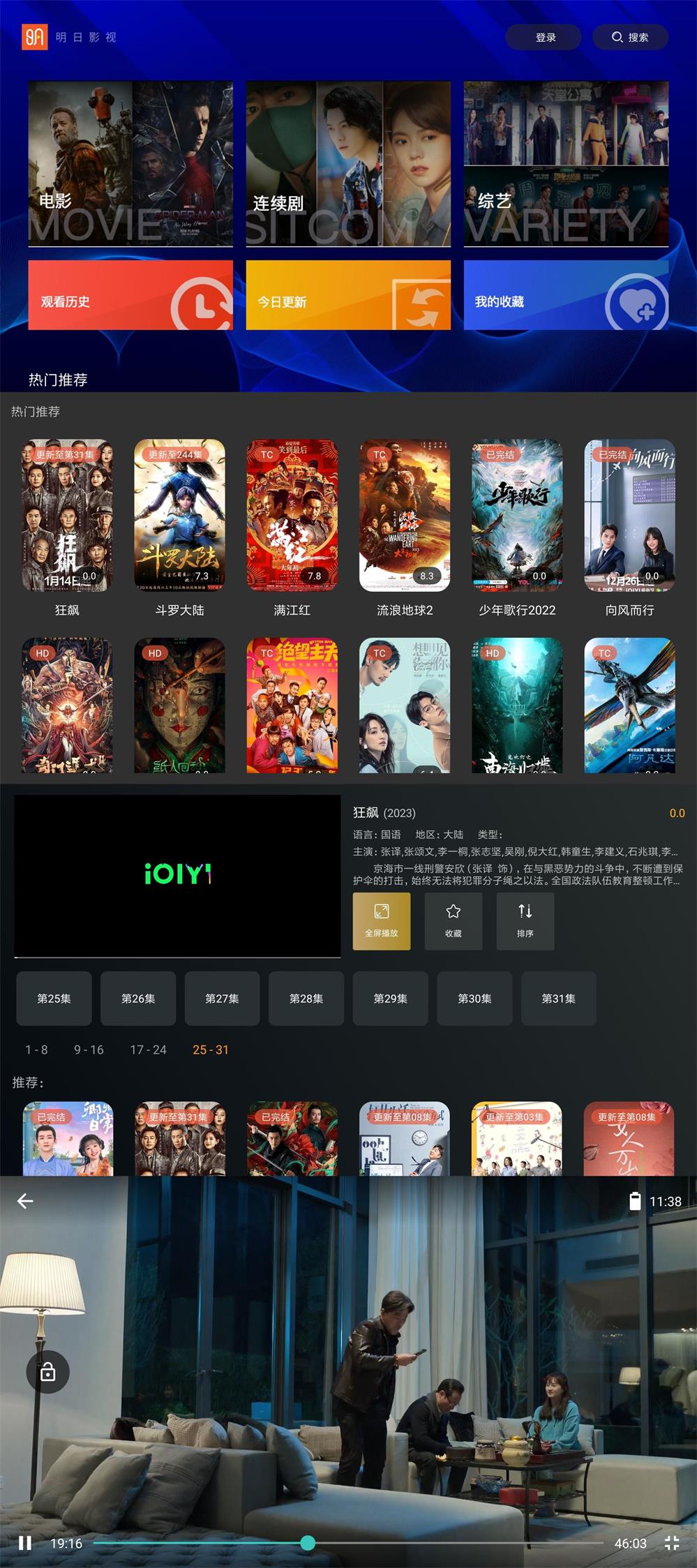Screen dimensions: 697x1568
Task: Open the 电影 MOVIE category
Action: 131,165
